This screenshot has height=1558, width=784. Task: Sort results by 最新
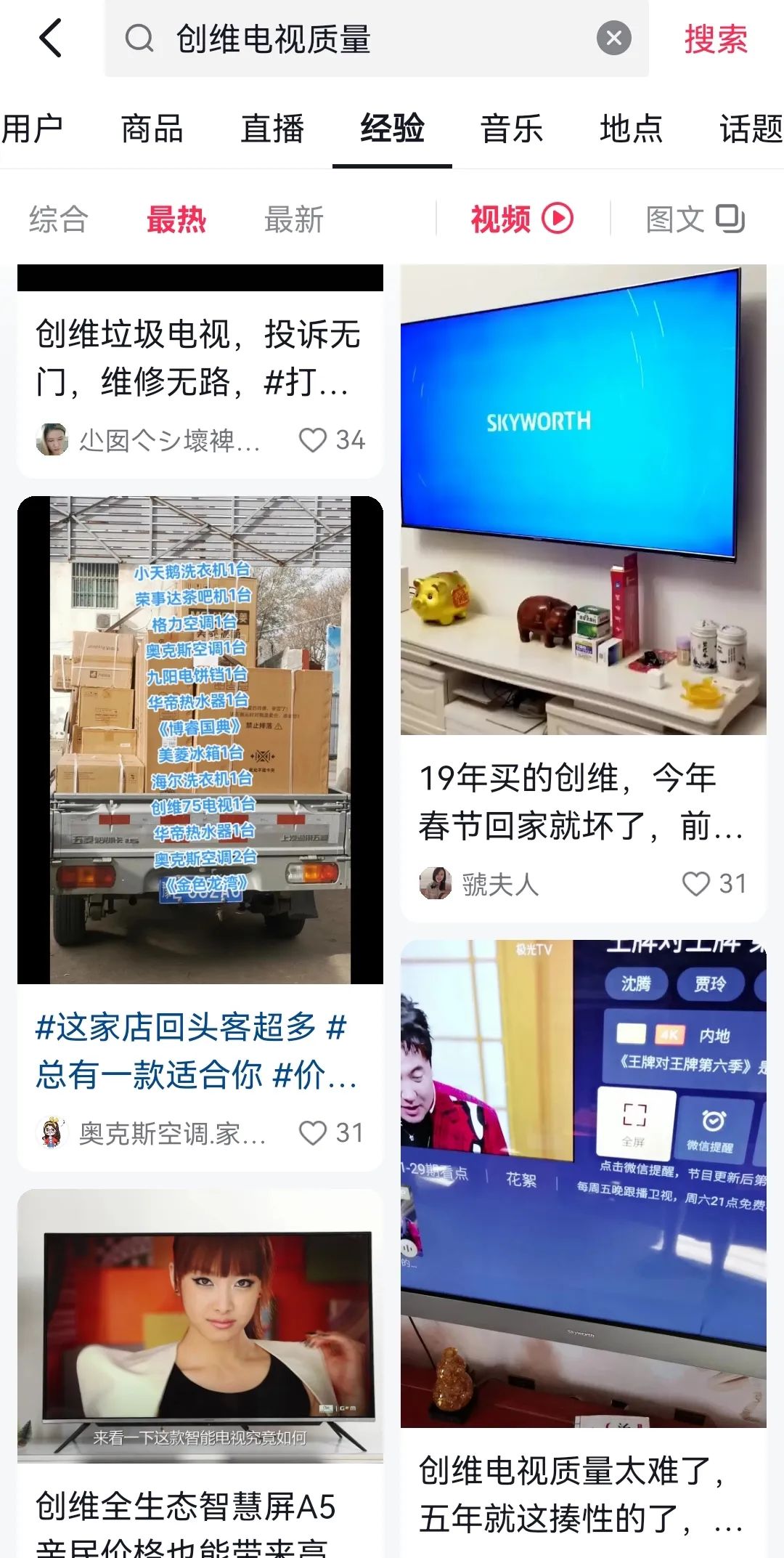[x=293, y=219]
